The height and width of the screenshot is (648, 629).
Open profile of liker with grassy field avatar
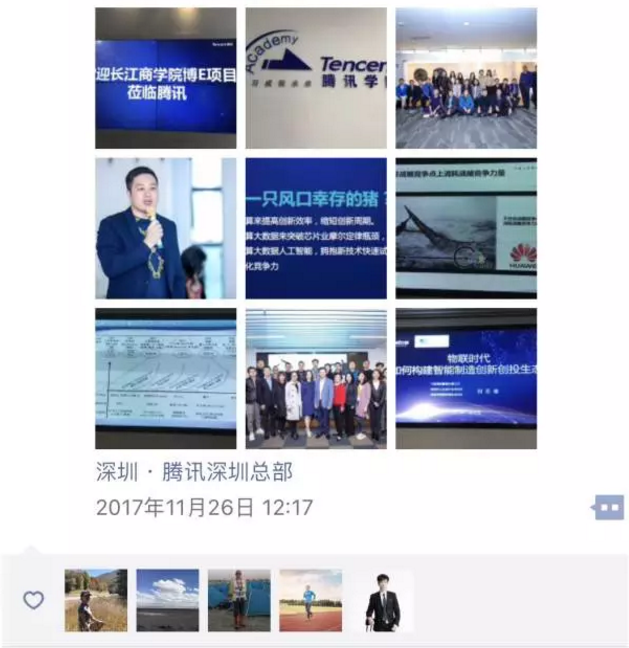pos(96,600)
